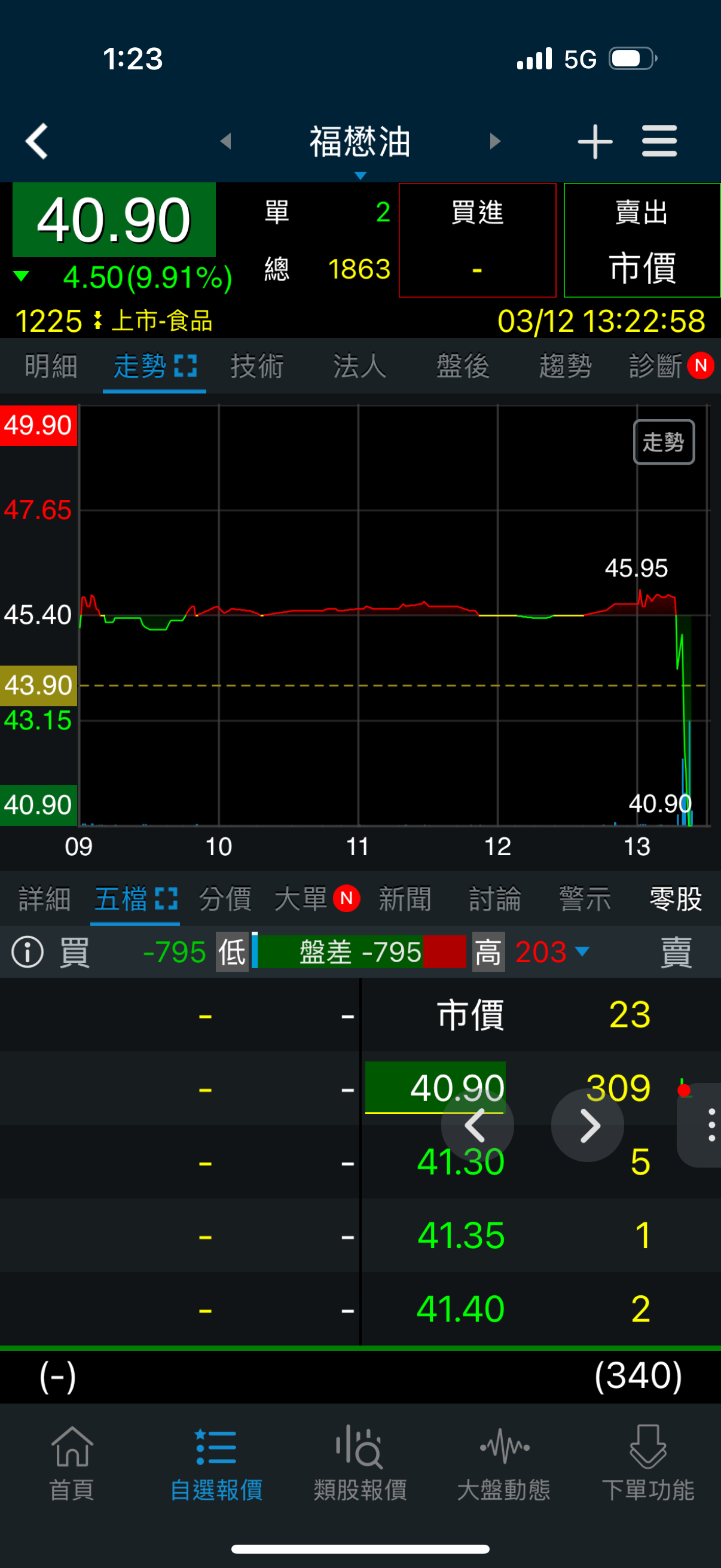This screenshot has width=721, height=1568.
Task: Open the hamburger menu
Action: [659, 141]
